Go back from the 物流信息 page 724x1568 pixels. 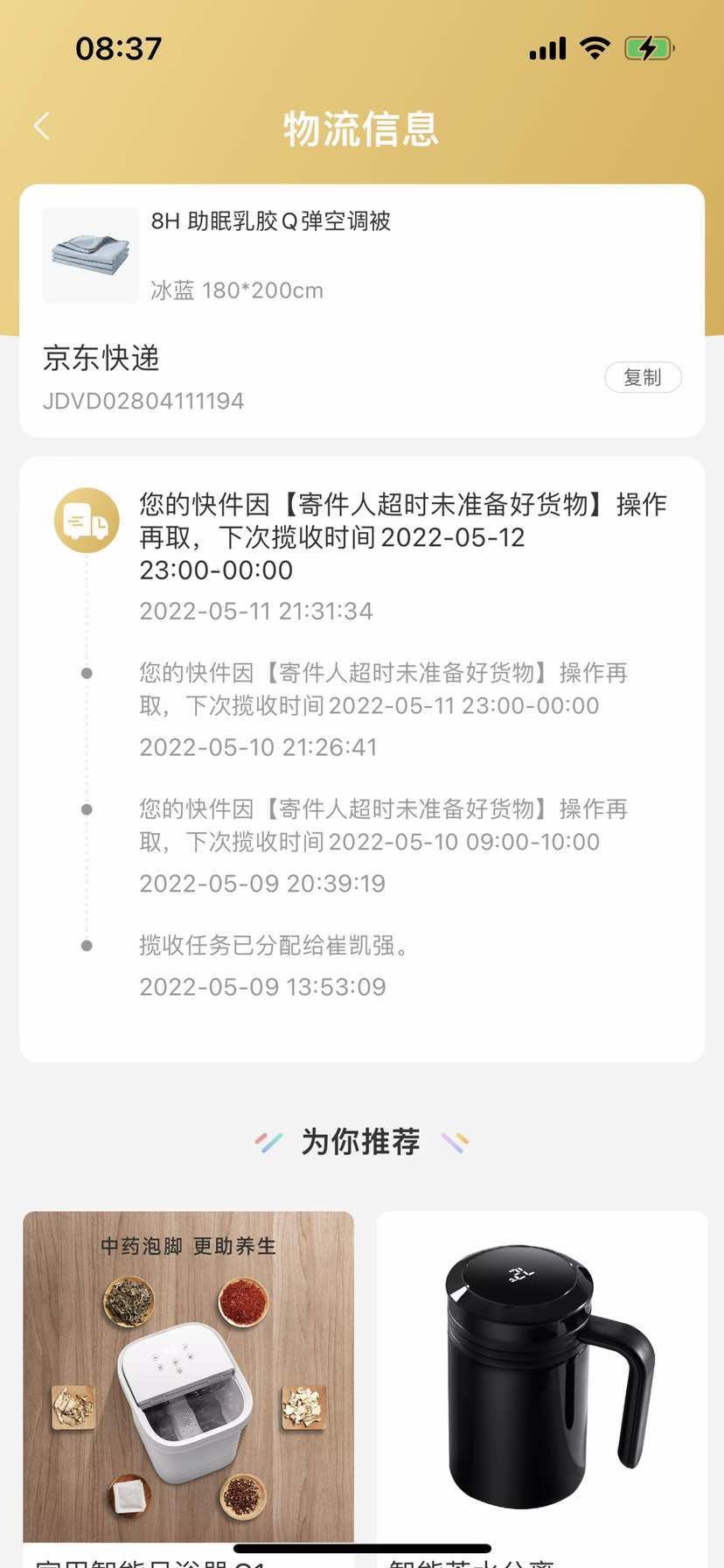pos(41,127)
